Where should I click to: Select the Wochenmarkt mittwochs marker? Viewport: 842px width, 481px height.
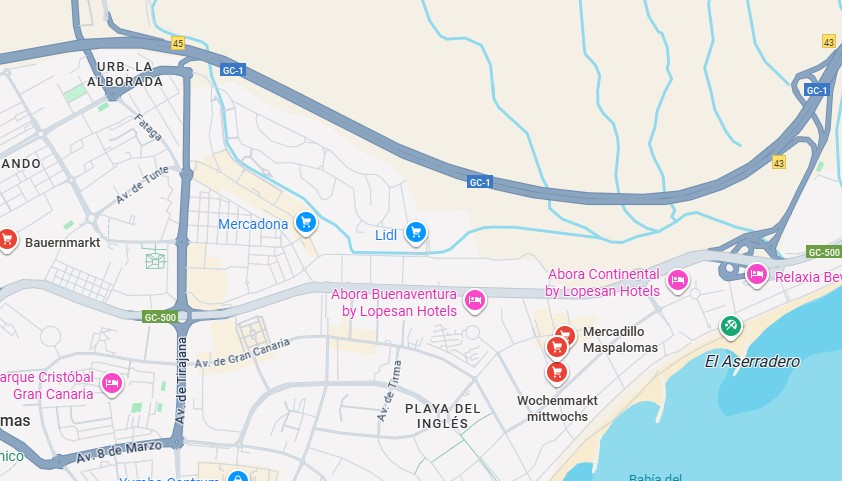(x=557, y=372)
